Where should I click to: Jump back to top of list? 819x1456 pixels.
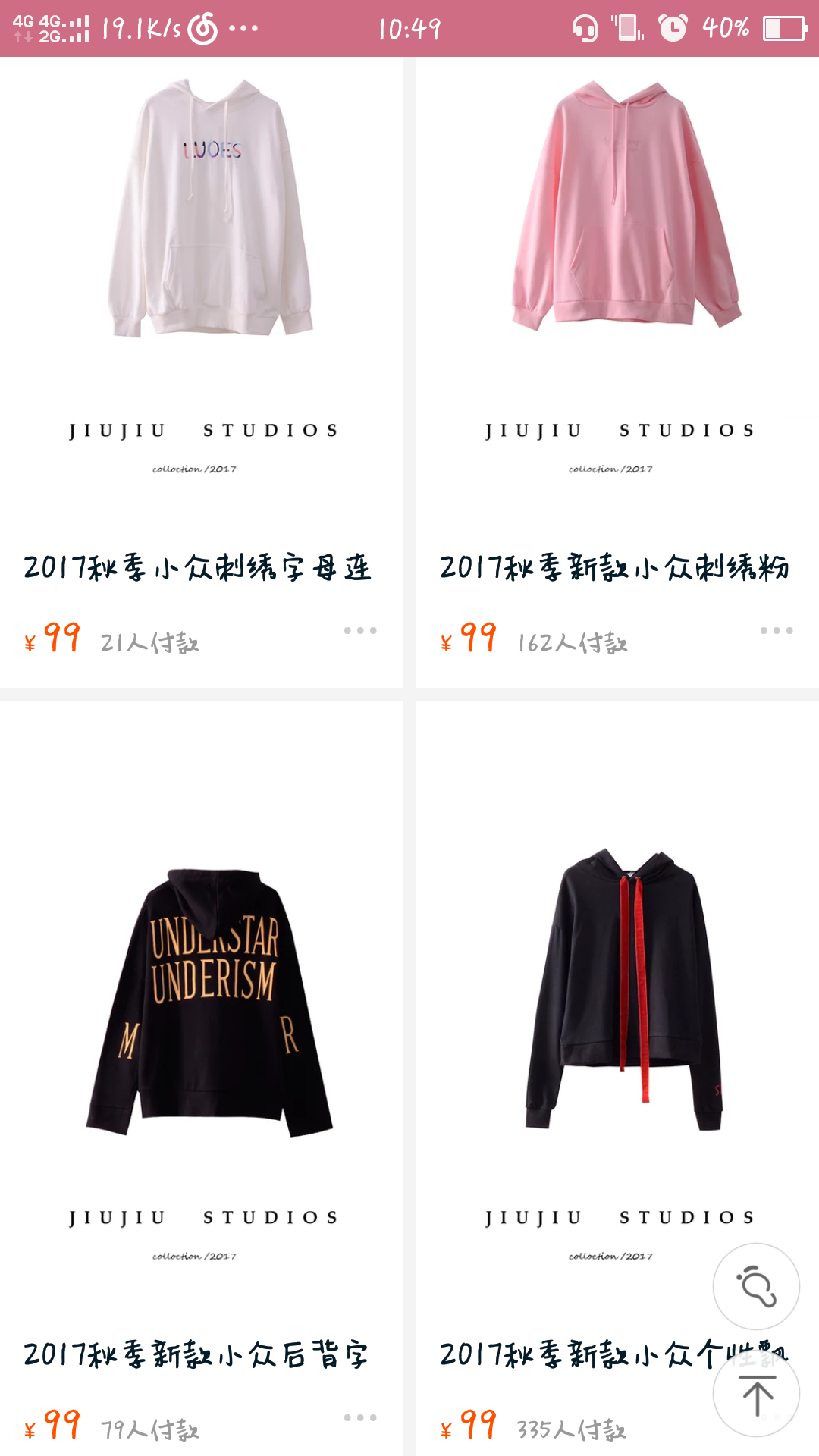pos(756,1394)
